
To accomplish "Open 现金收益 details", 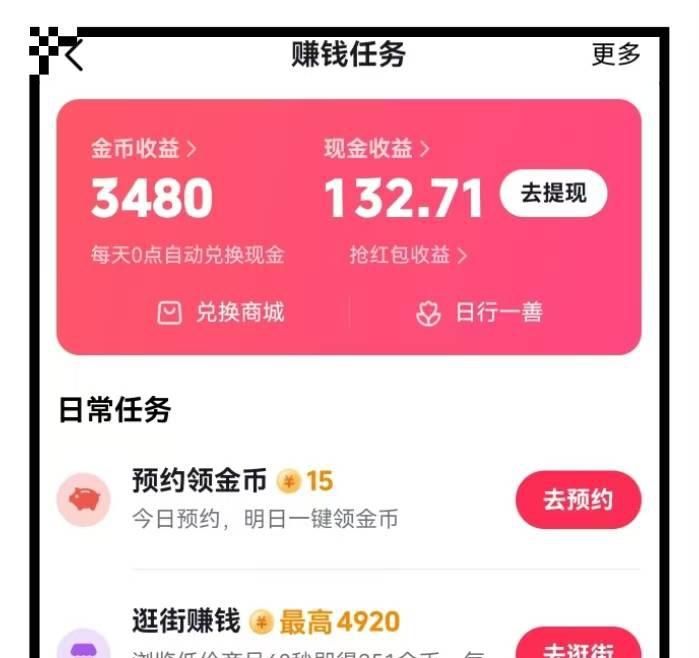I will click(377, 149).
